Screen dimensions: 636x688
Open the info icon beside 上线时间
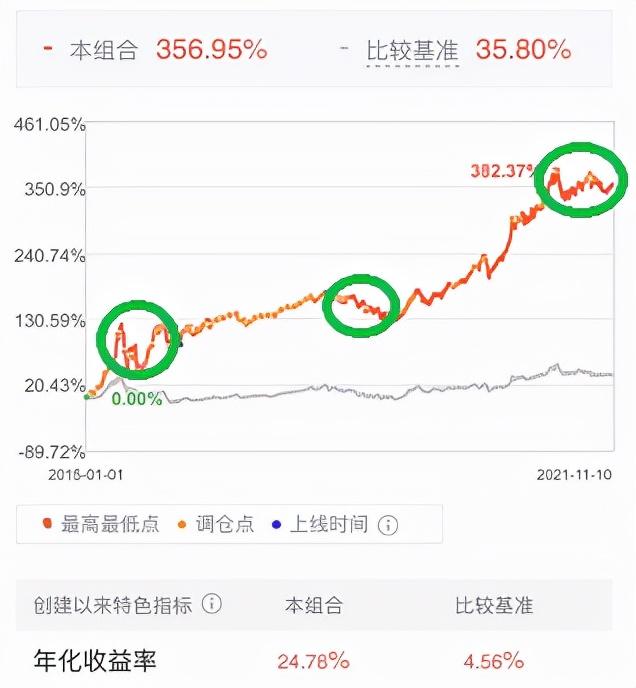tap(389, 525)
